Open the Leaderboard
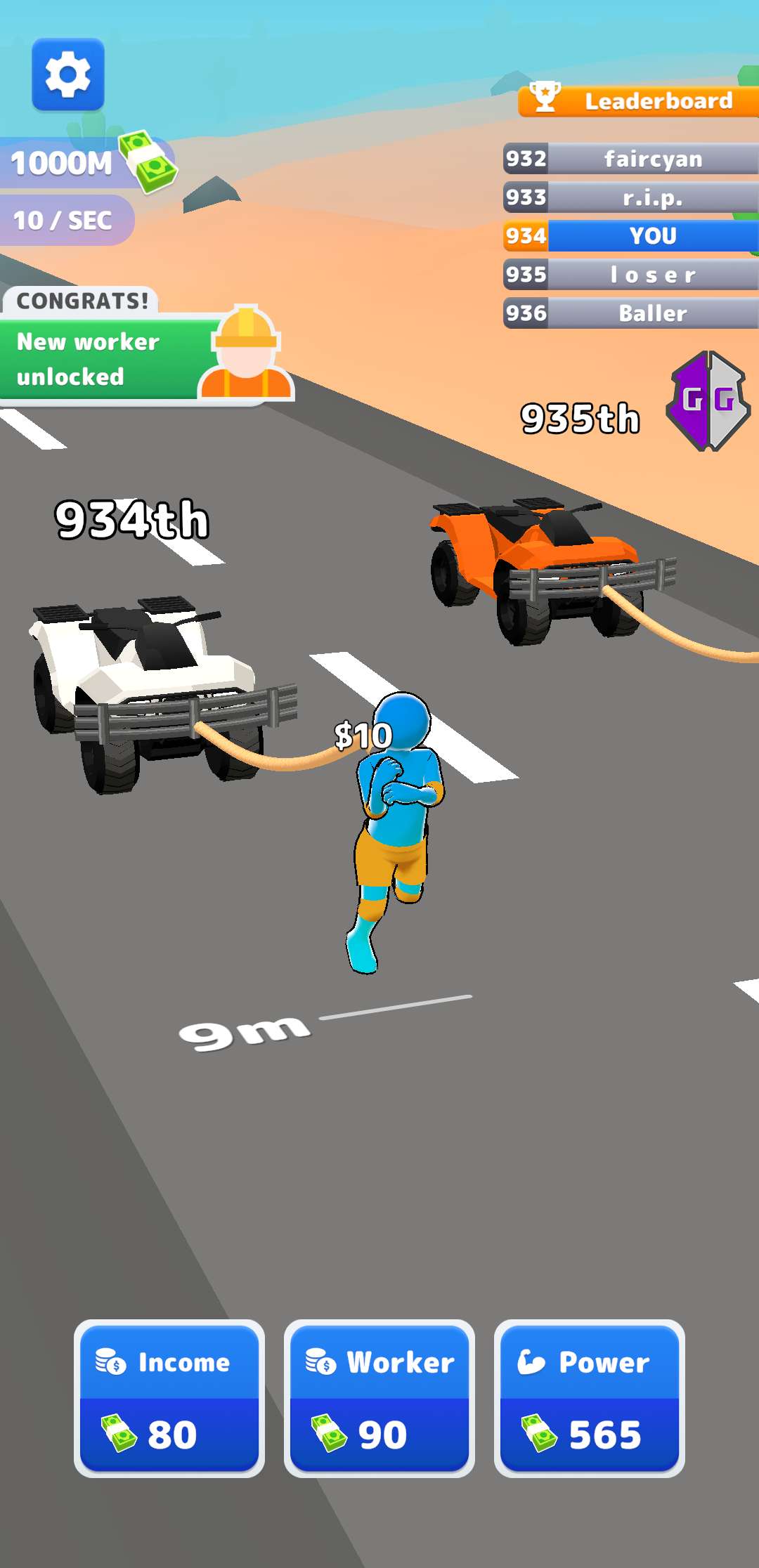The image size is (759, 1568). point(638,100)
